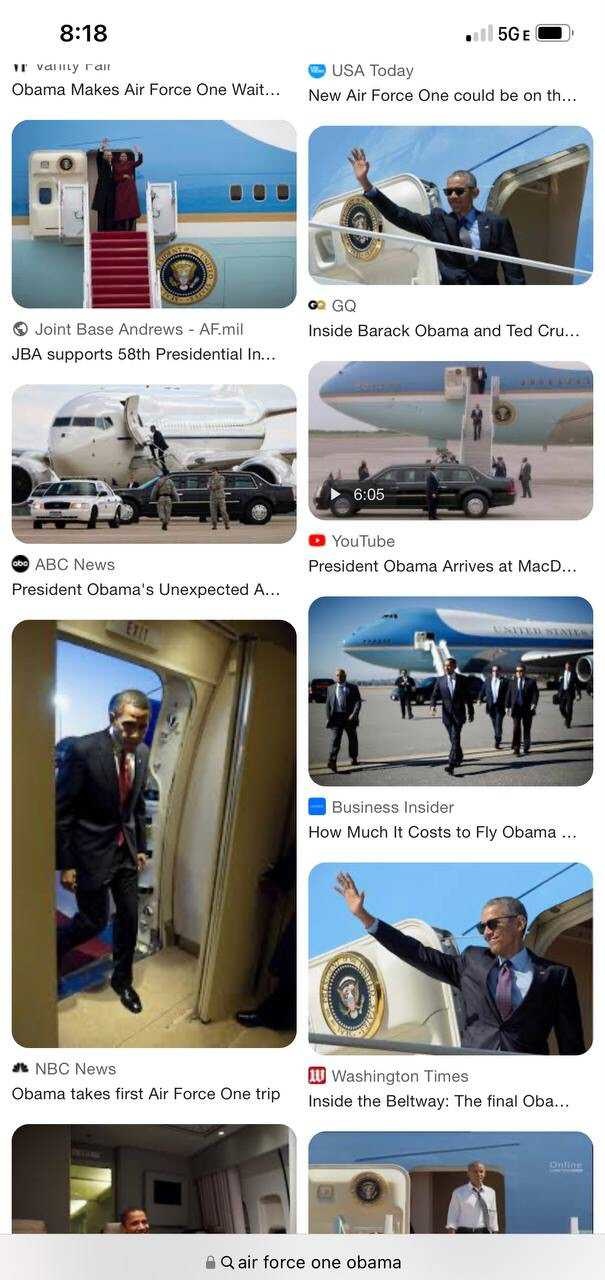Viewport: 605px width, 1280px height.
Task: Open the bottom-left aircraft interior image
Action: click(154, 1179)
